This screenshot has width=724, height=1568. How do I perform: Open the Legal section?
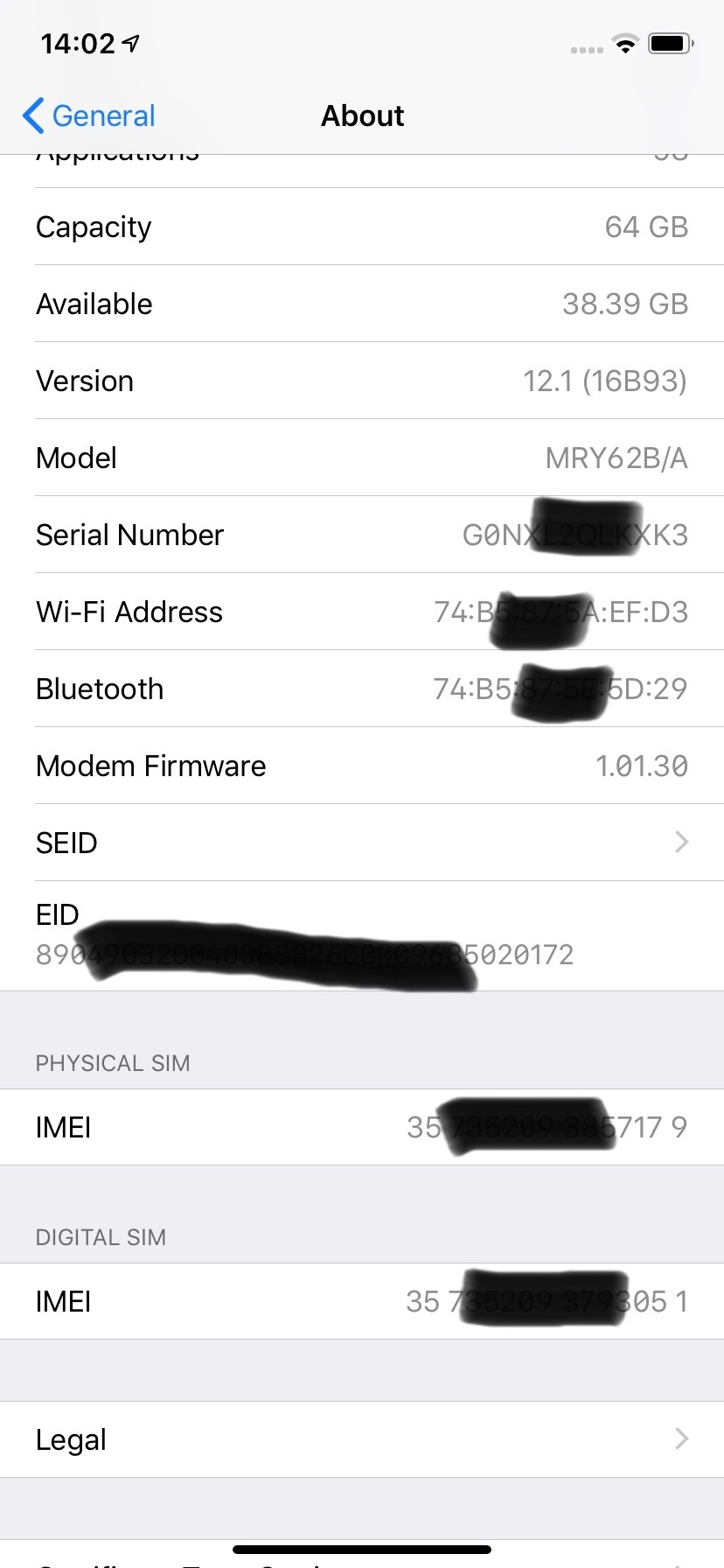coord(362,1439)
